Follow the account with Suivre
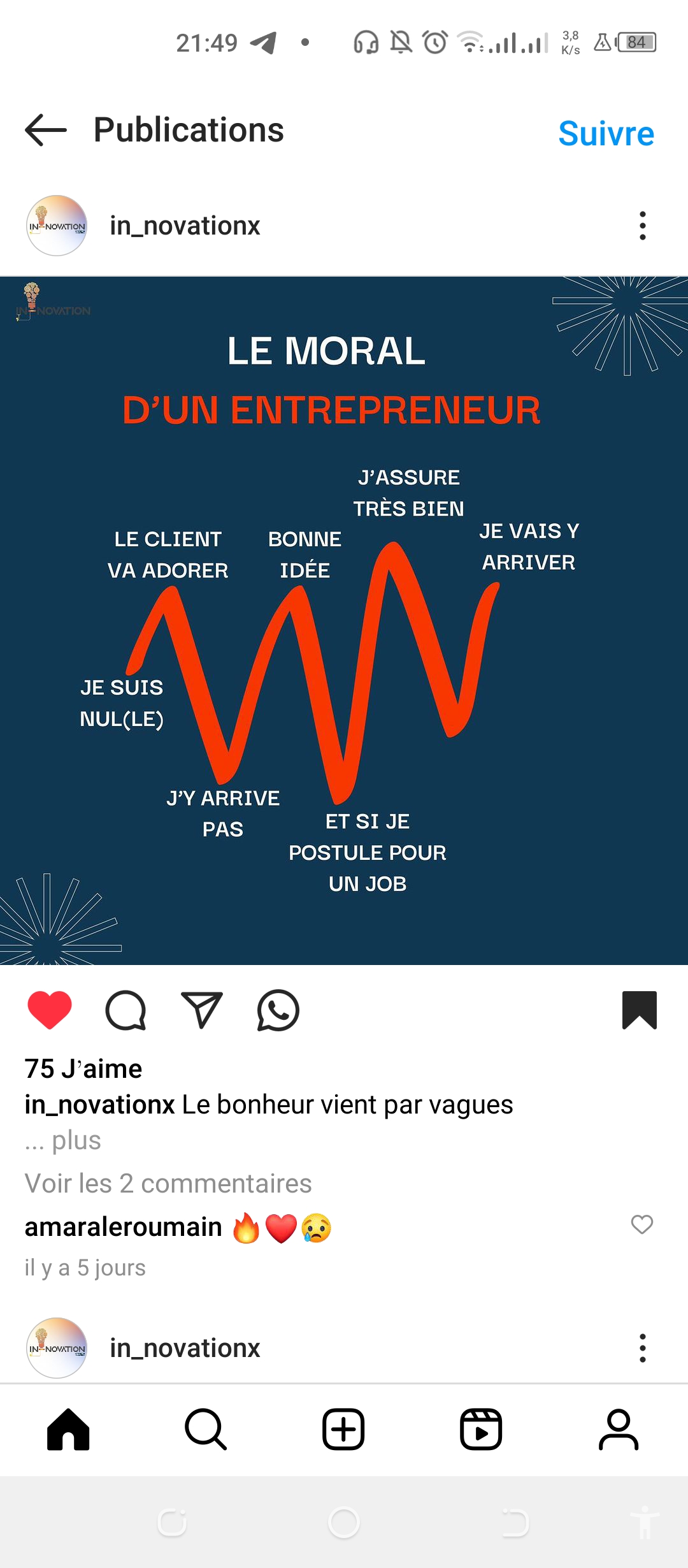 coord(606,134)
